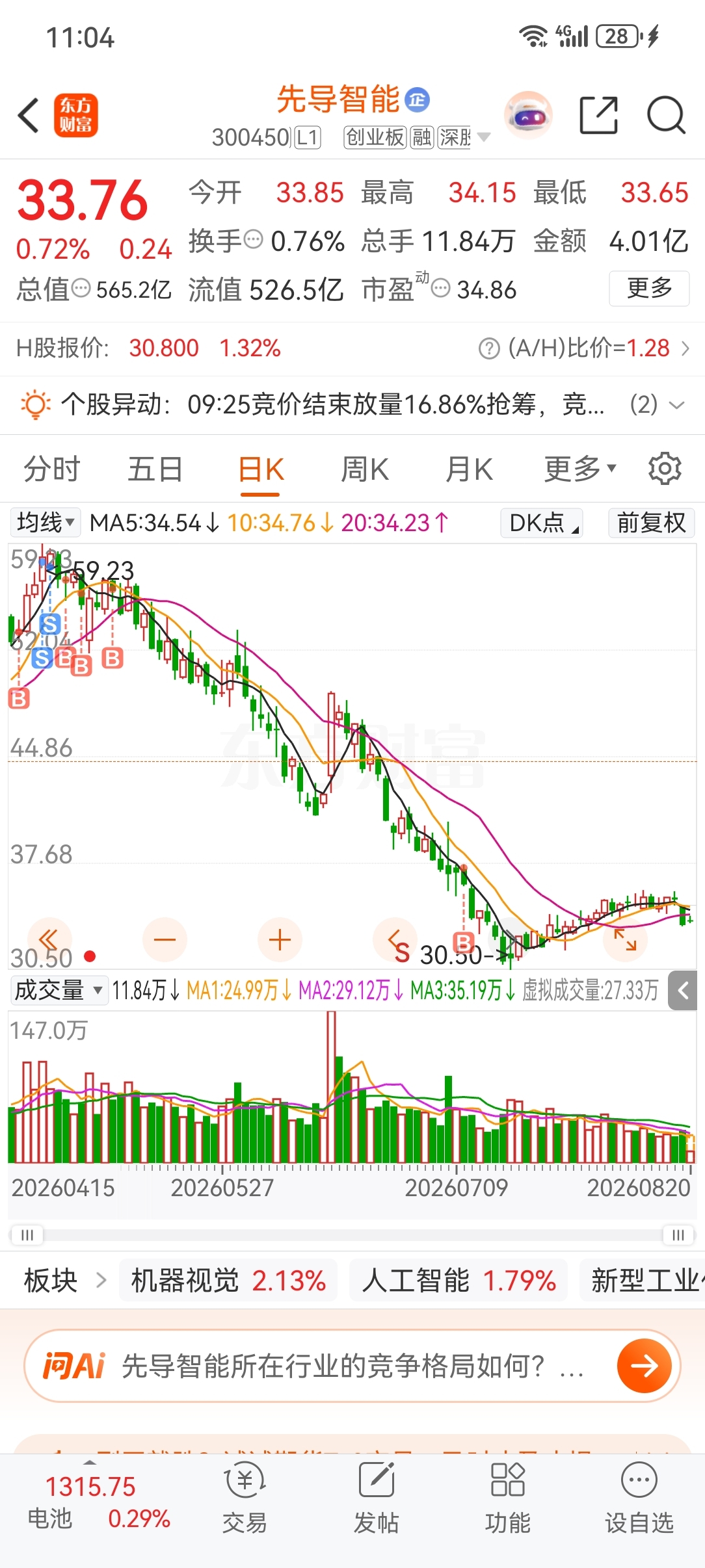Switch to the 分时 chart tab
705x1568 pixels.
pyautogui.click(x=51, y=469)
